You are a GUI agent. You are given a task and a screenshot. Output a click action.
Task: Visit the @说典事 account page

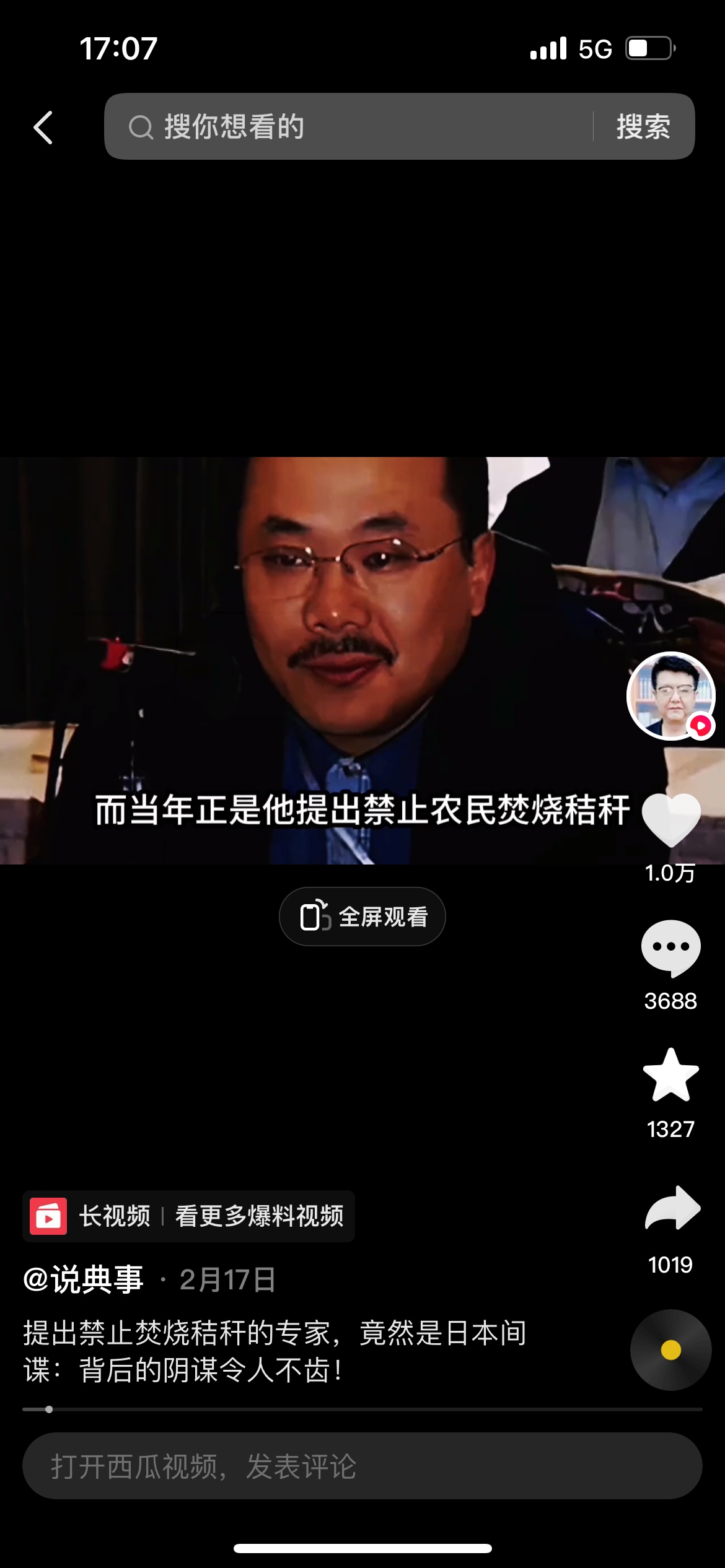(84, 1279)
